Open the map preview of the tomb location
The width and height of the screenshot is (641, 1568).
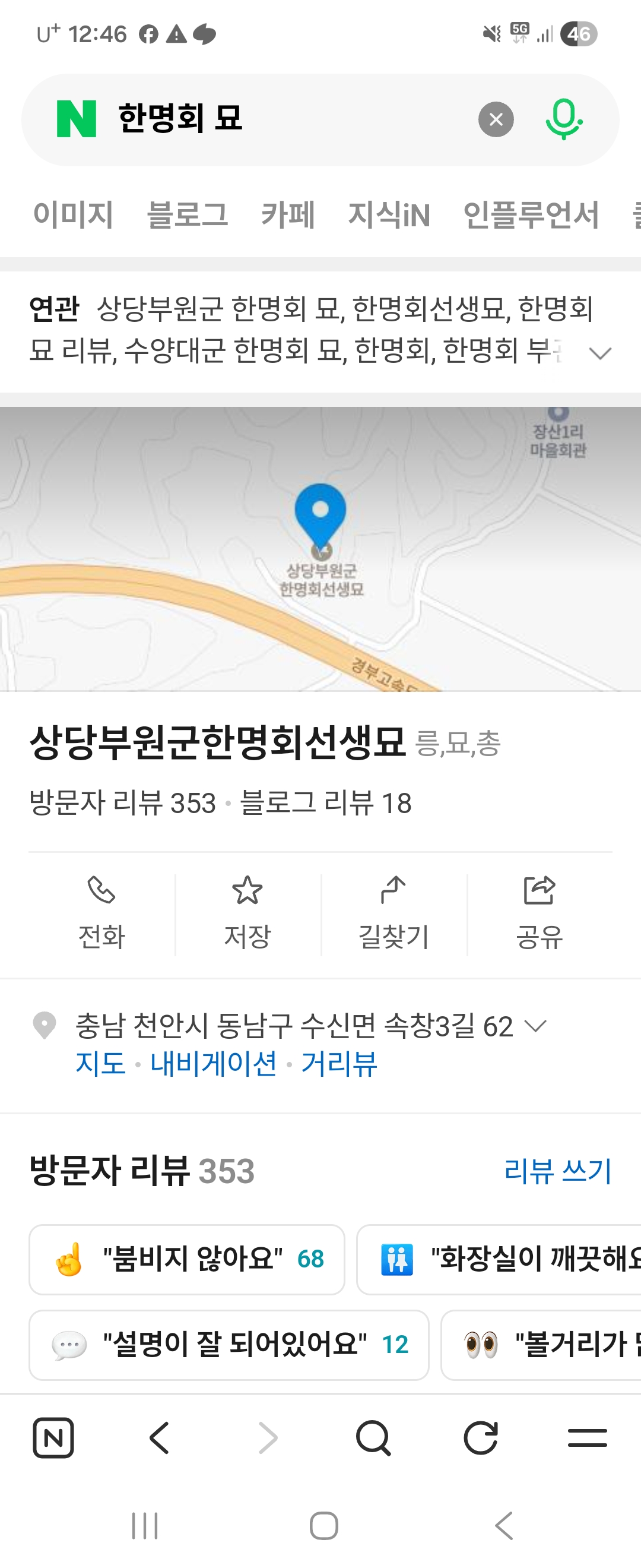tap(320, 549)
